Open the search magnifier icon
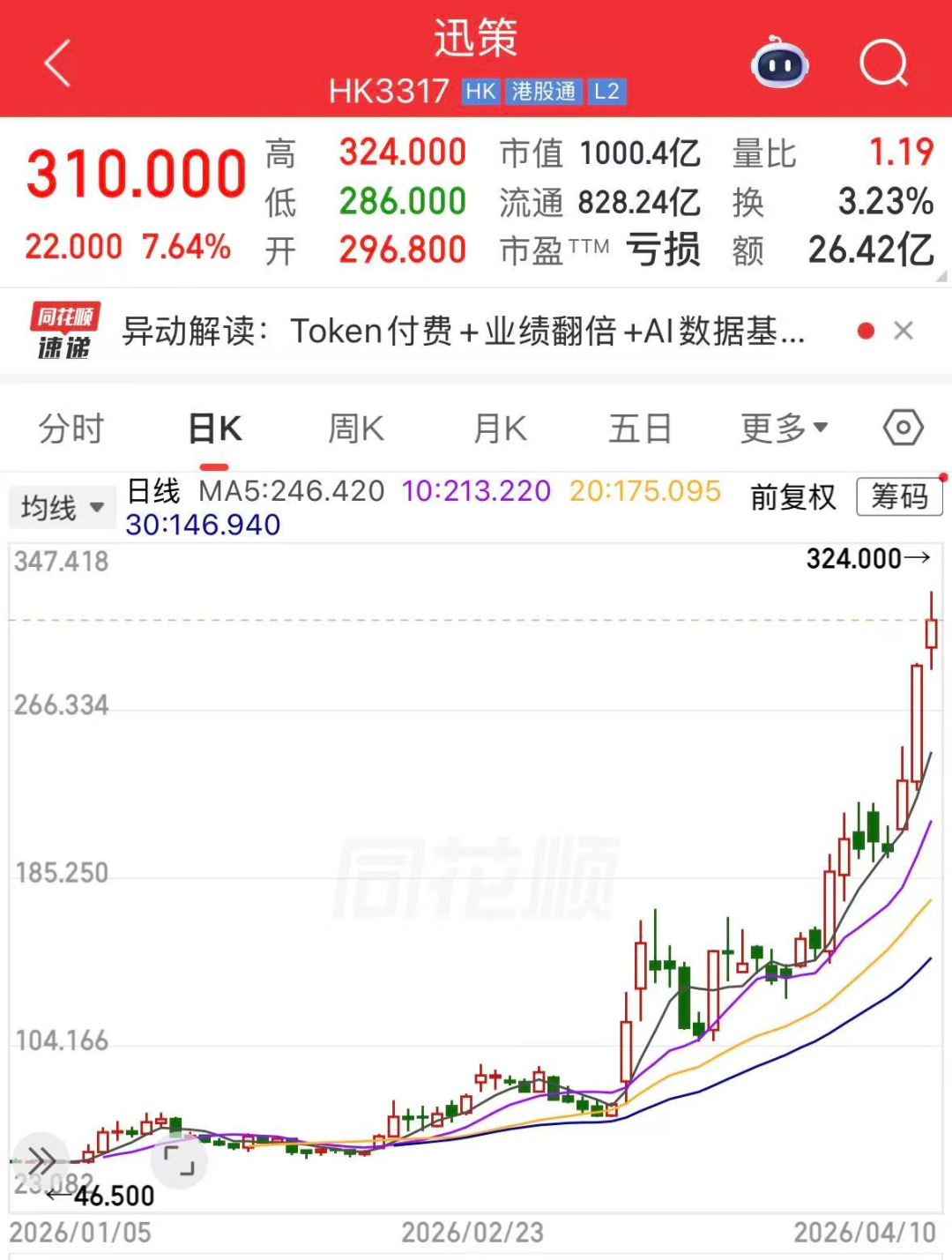 tap(883, 63)
